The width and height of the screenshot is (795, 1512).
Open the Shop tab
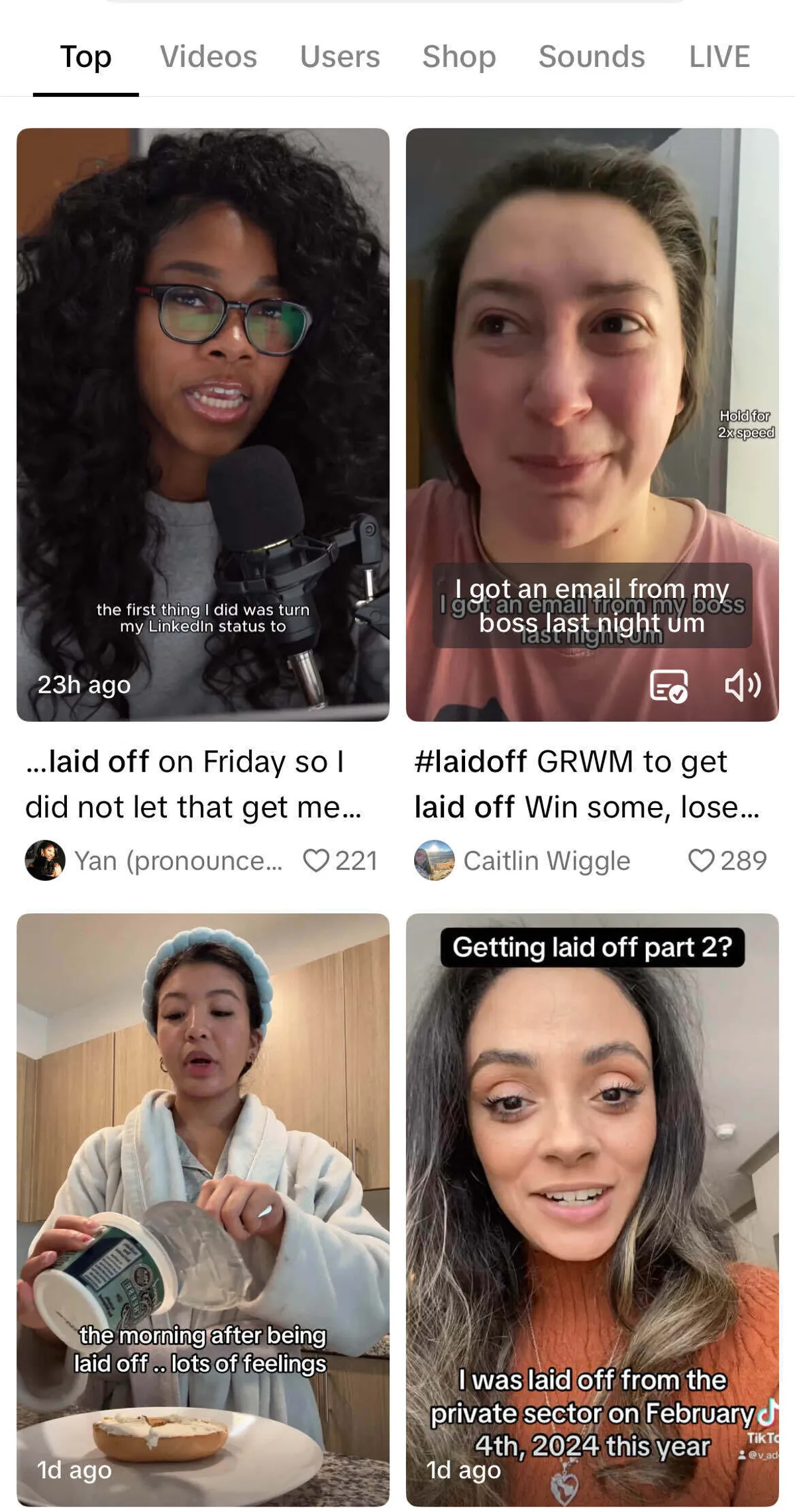point(459,57)
